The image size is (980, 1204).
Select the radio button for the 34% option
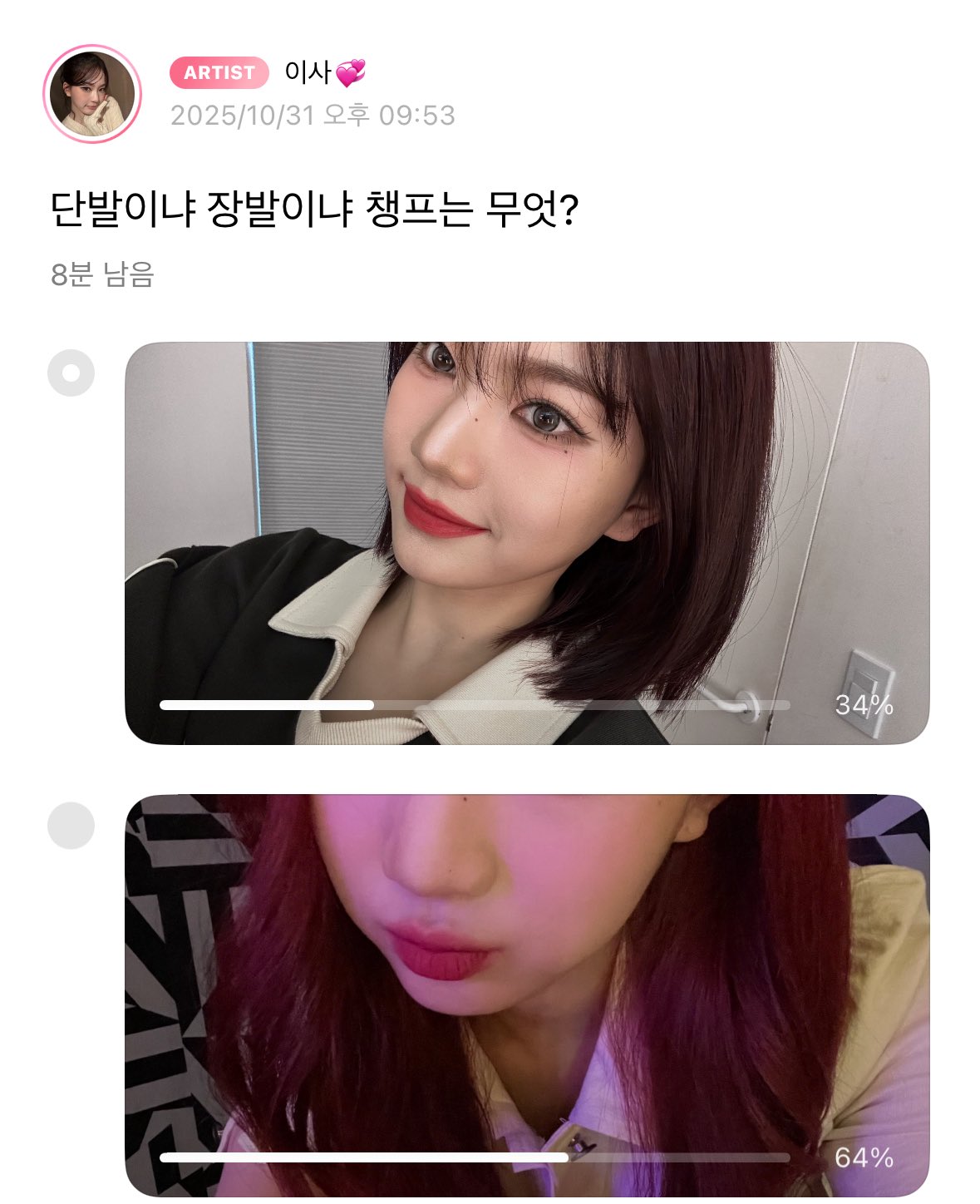(71, 373)
